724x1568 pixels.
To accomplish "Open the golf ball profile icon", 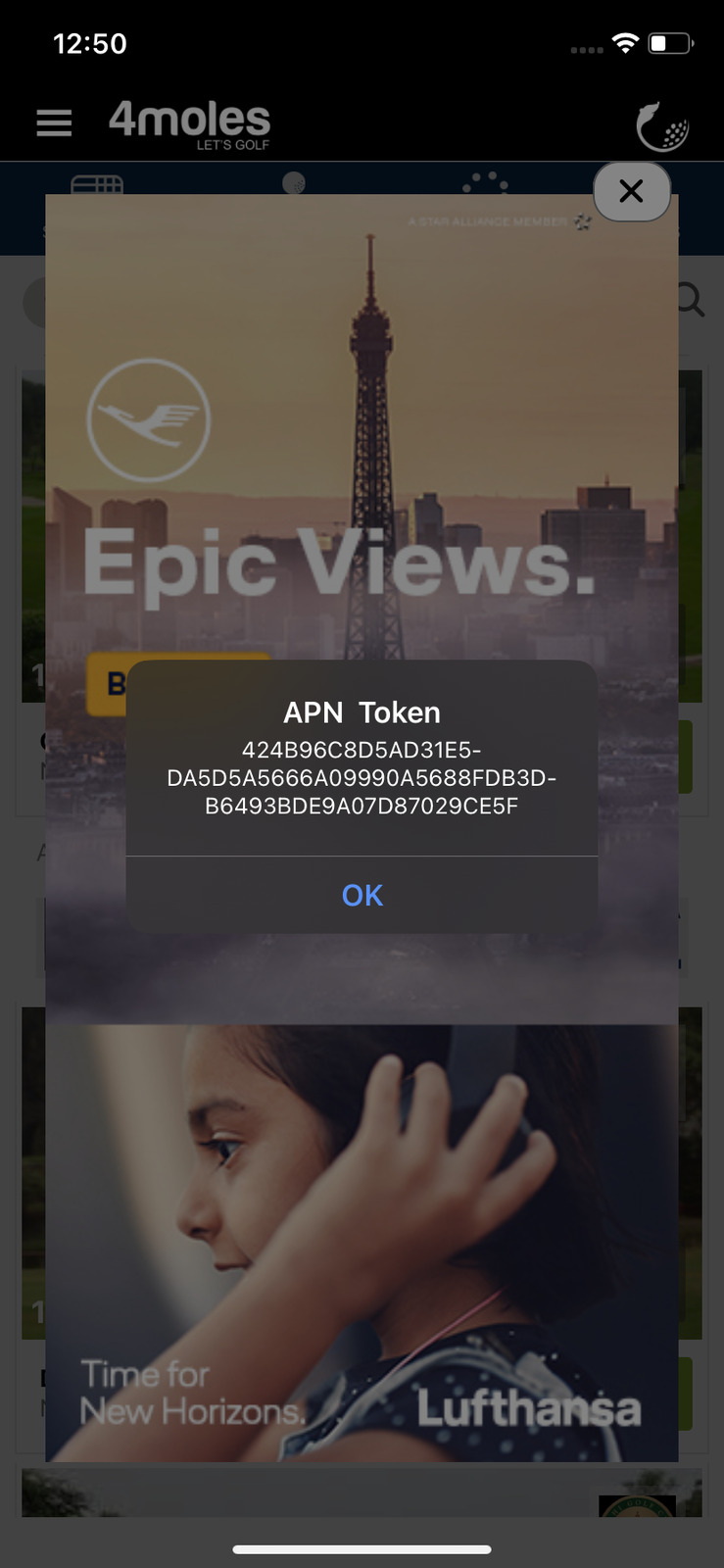I will [663, 126].
